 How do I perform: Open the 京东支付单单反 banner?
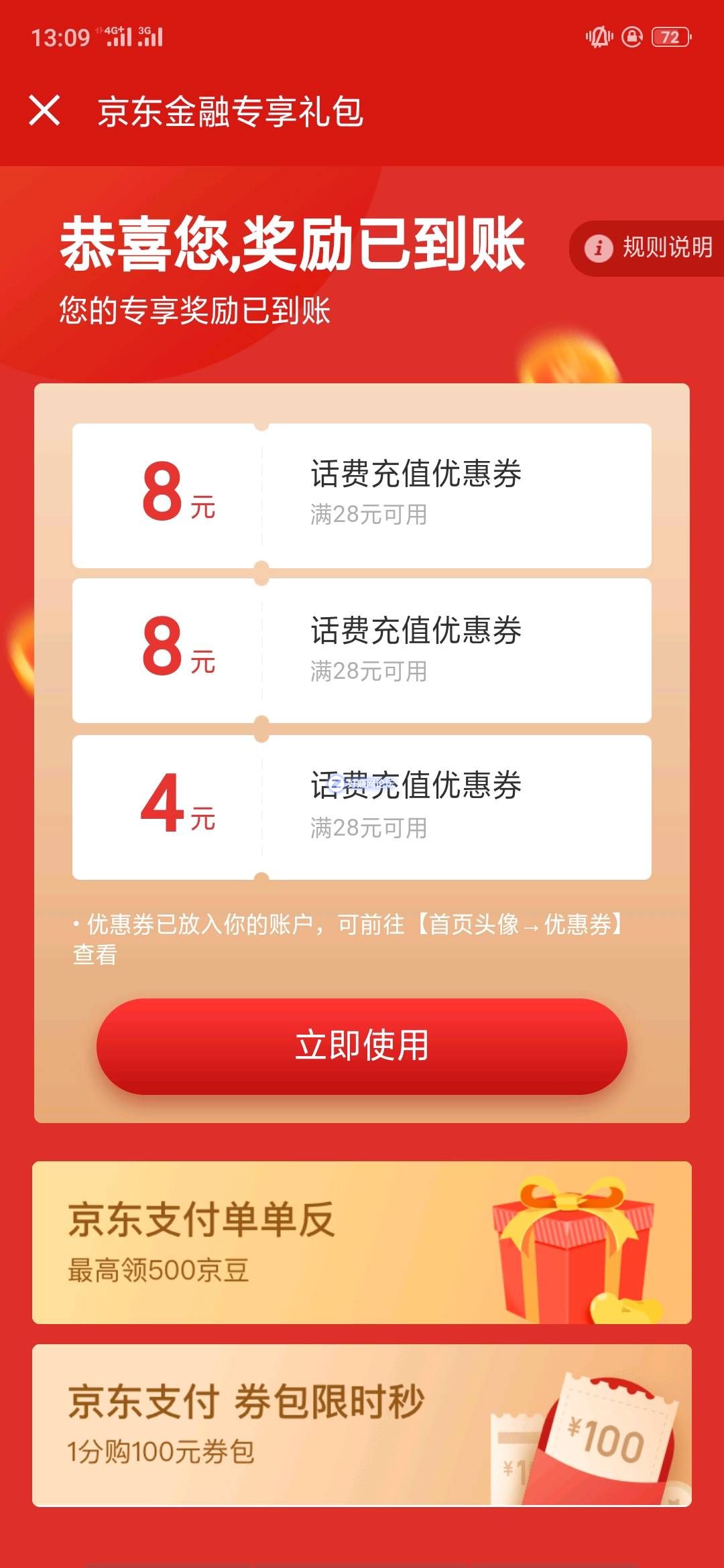coord(362,1243)
